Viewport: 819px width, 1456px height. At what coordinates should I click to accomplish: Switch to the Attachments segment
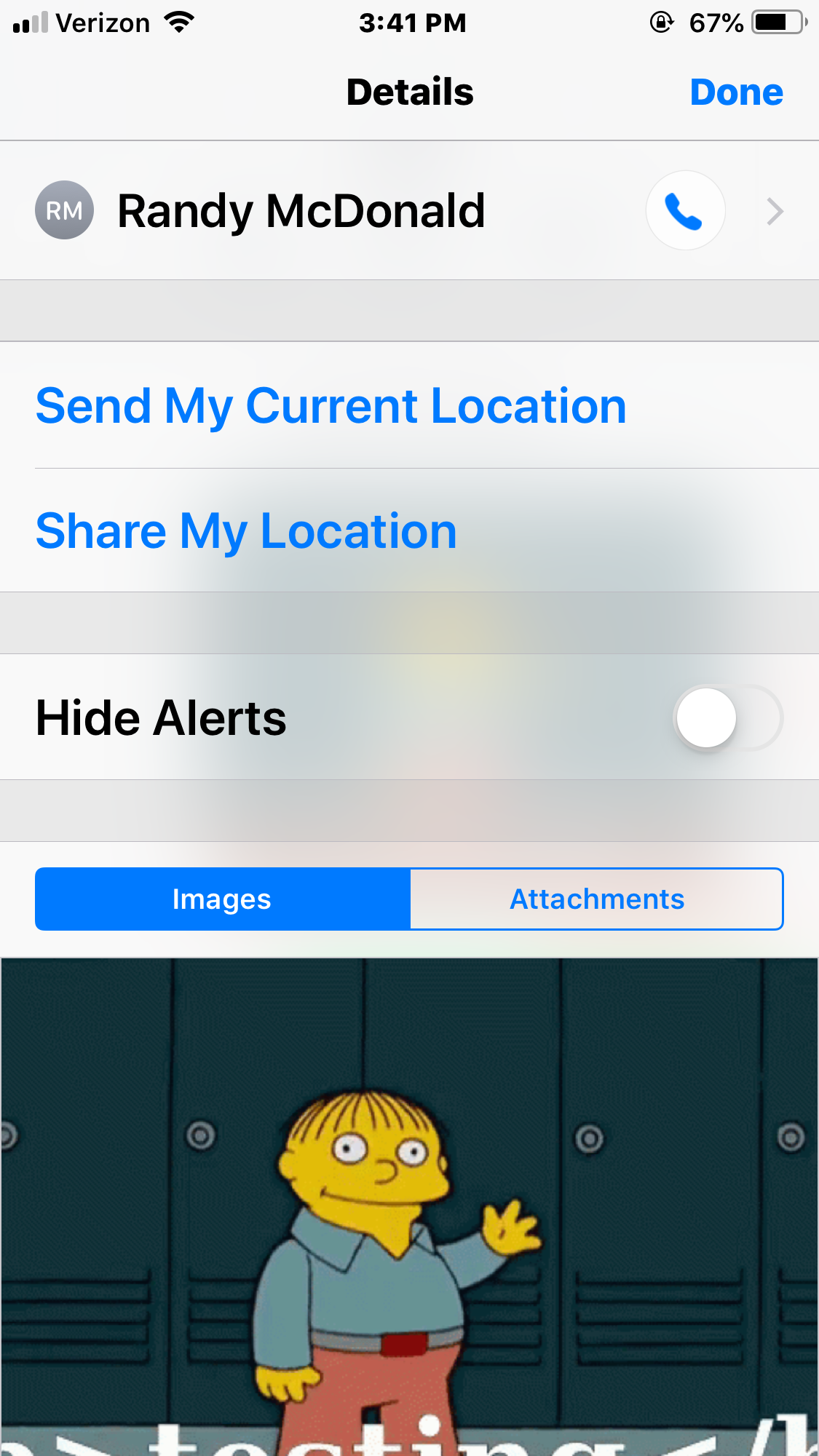597,899
